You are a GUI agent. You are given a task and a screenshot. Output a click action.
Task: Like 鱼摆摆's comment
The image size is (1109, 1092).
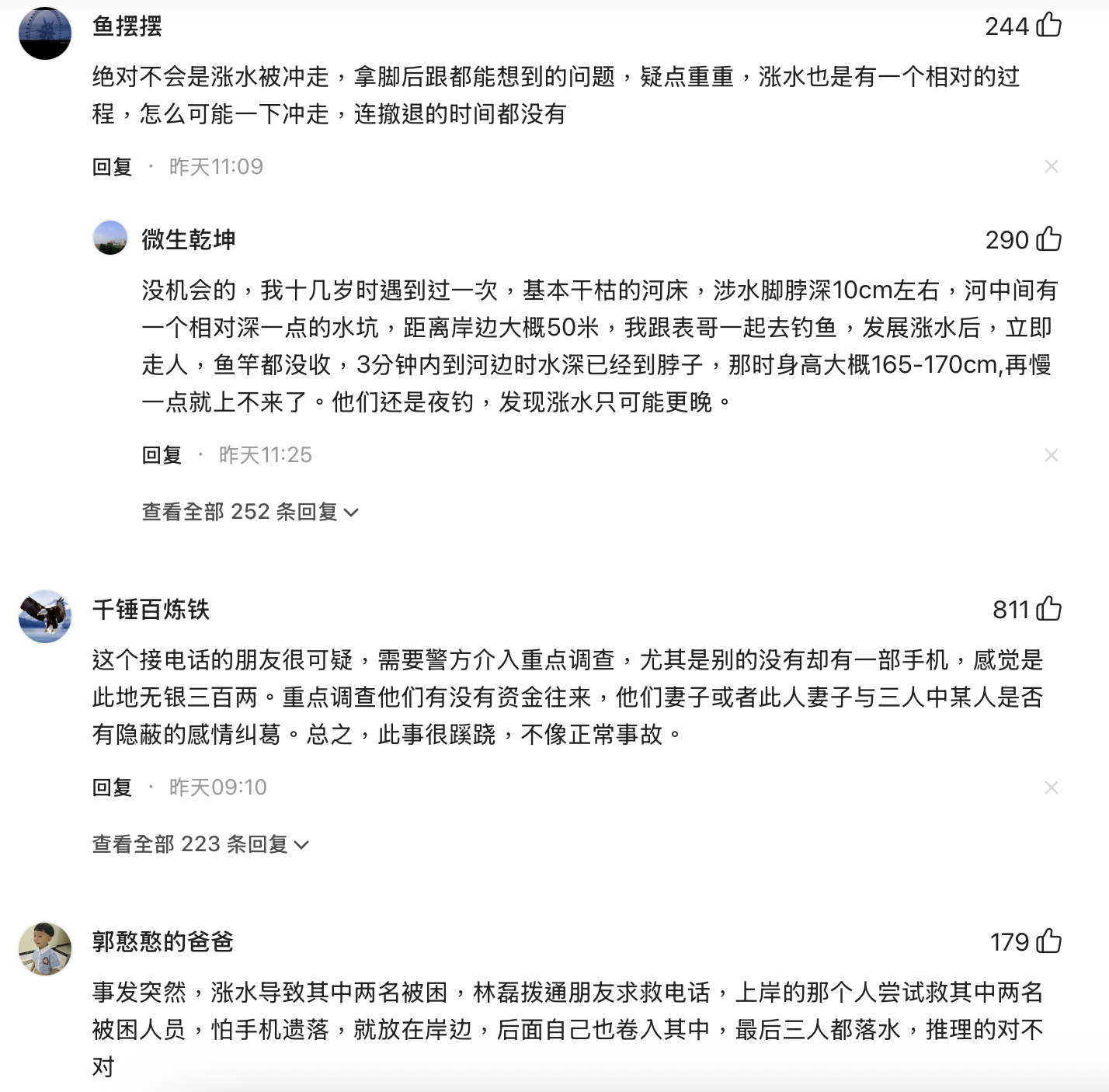[1048, 26]
